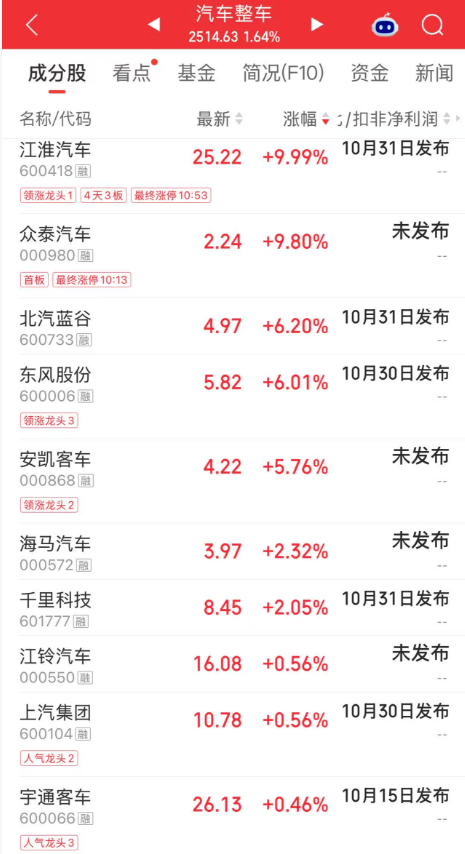Image resolution: width=465 pixels, height=854 pixels.
Task: Sort stocks by 涨幅 column
Action: coord(306,119)
